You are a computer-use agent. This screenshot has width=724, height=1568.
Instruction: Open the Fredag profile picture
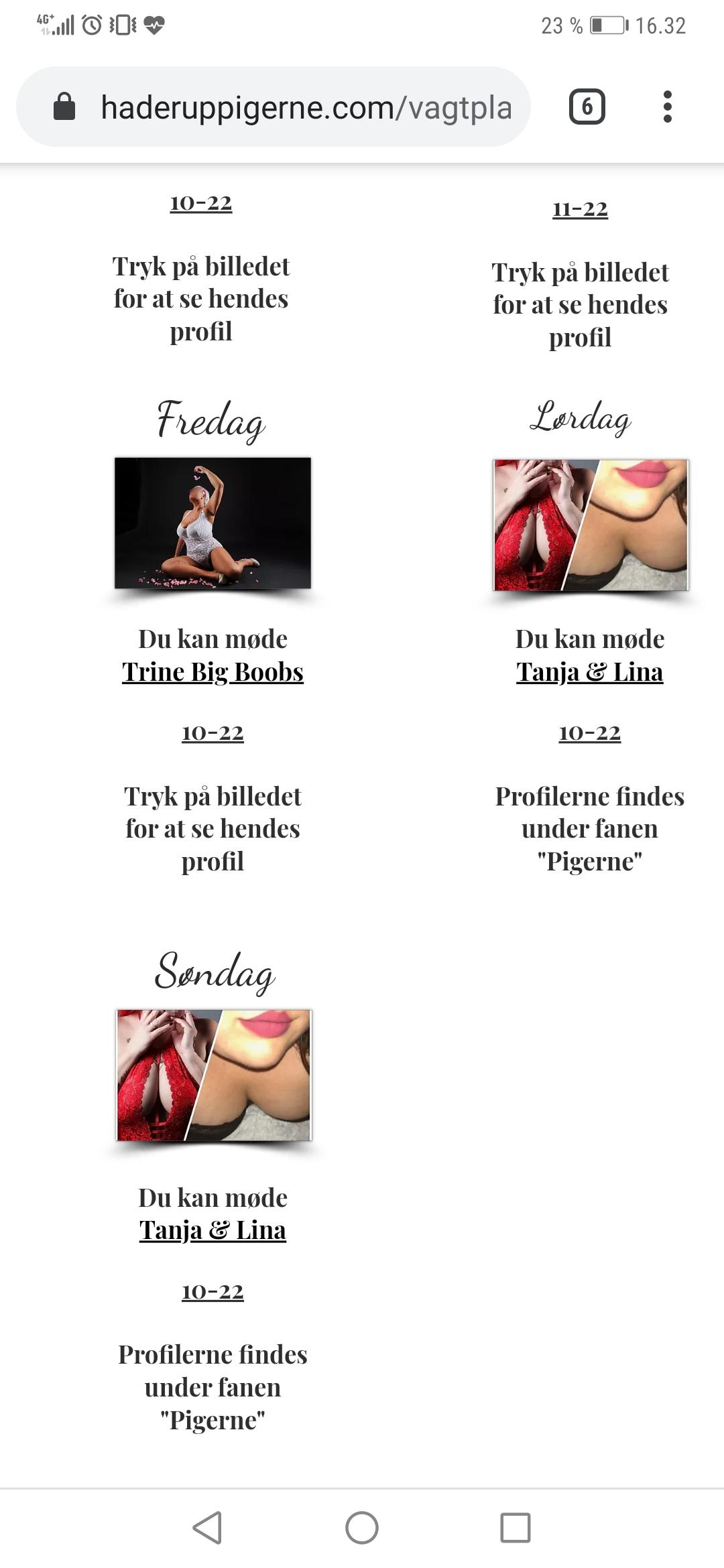pos(213,523)
